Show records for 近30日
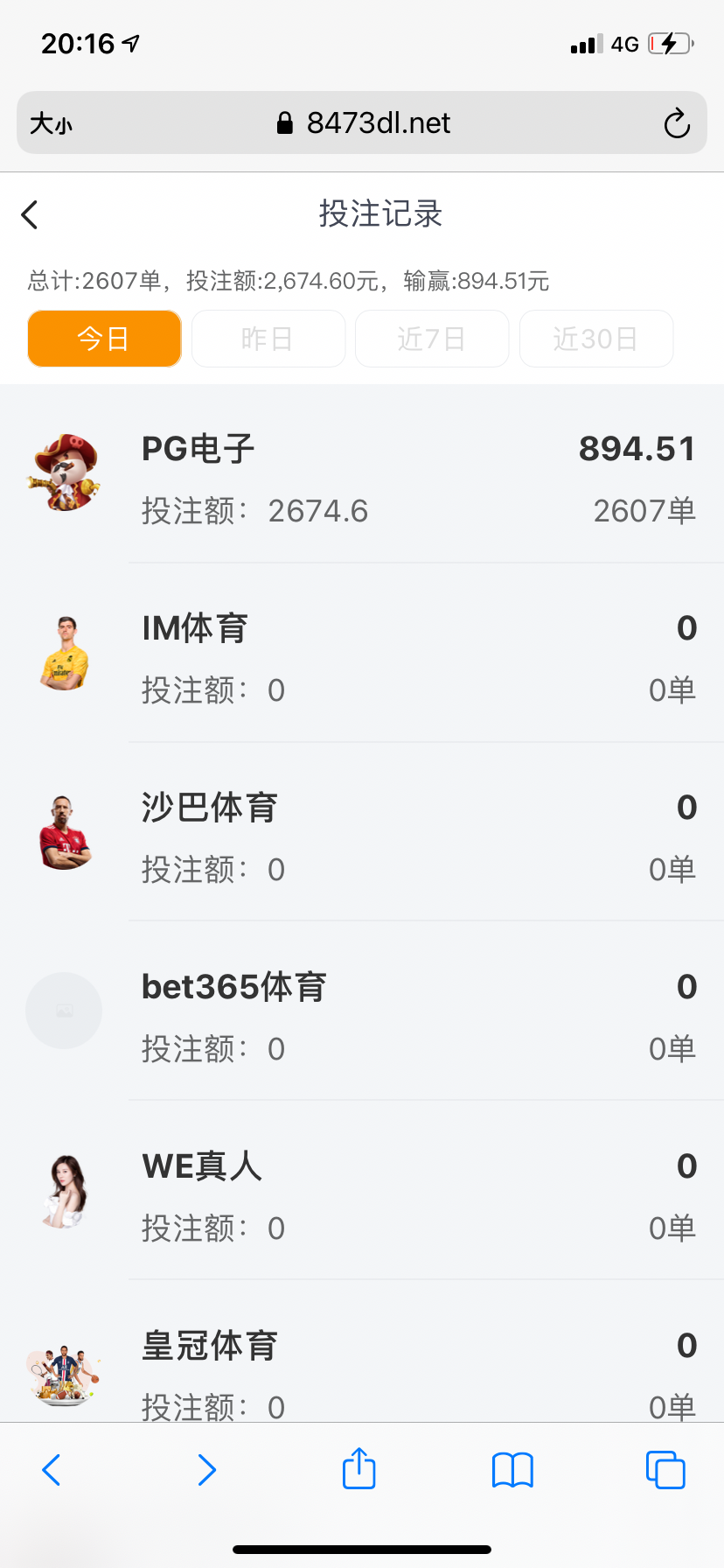724x1568 pixels. point(595,339)
